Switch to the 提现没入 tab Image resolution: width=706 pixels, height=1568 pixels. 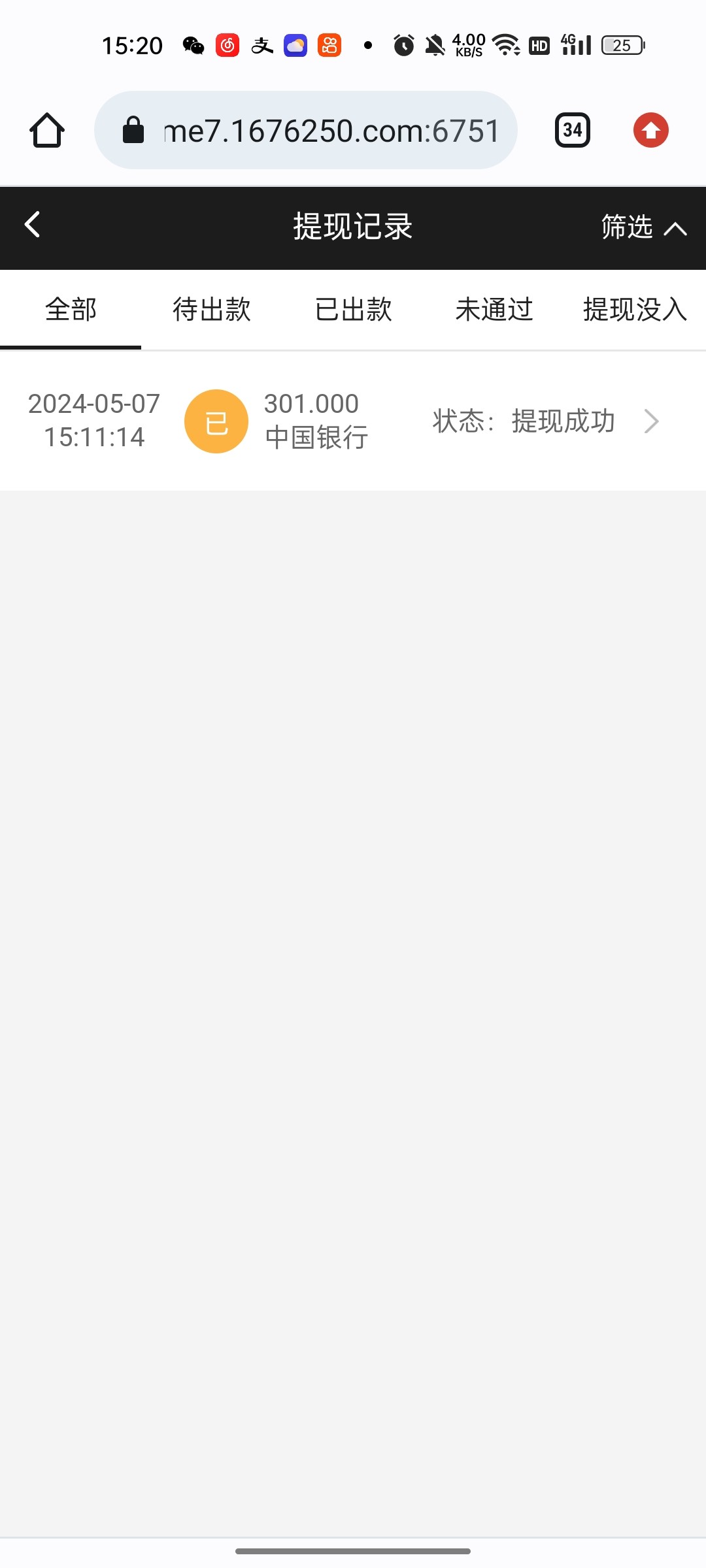634,310
